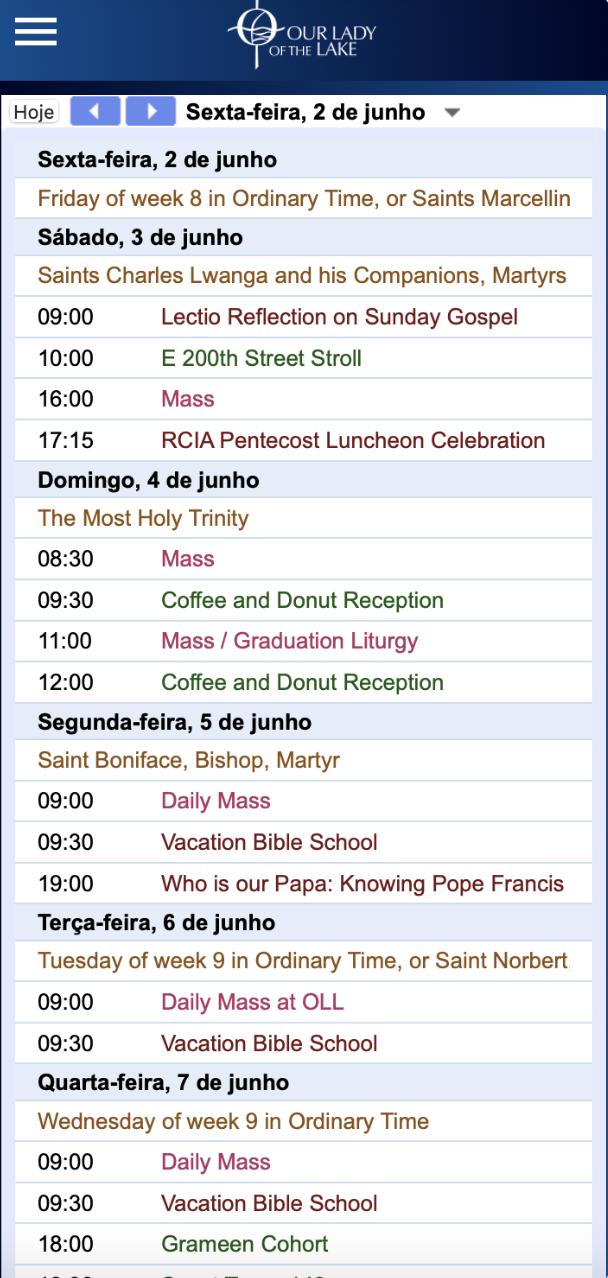Open the Sunday 08:30 Mass event
The height and width of the screenshot is (1278, 608).
pos(188,559)
